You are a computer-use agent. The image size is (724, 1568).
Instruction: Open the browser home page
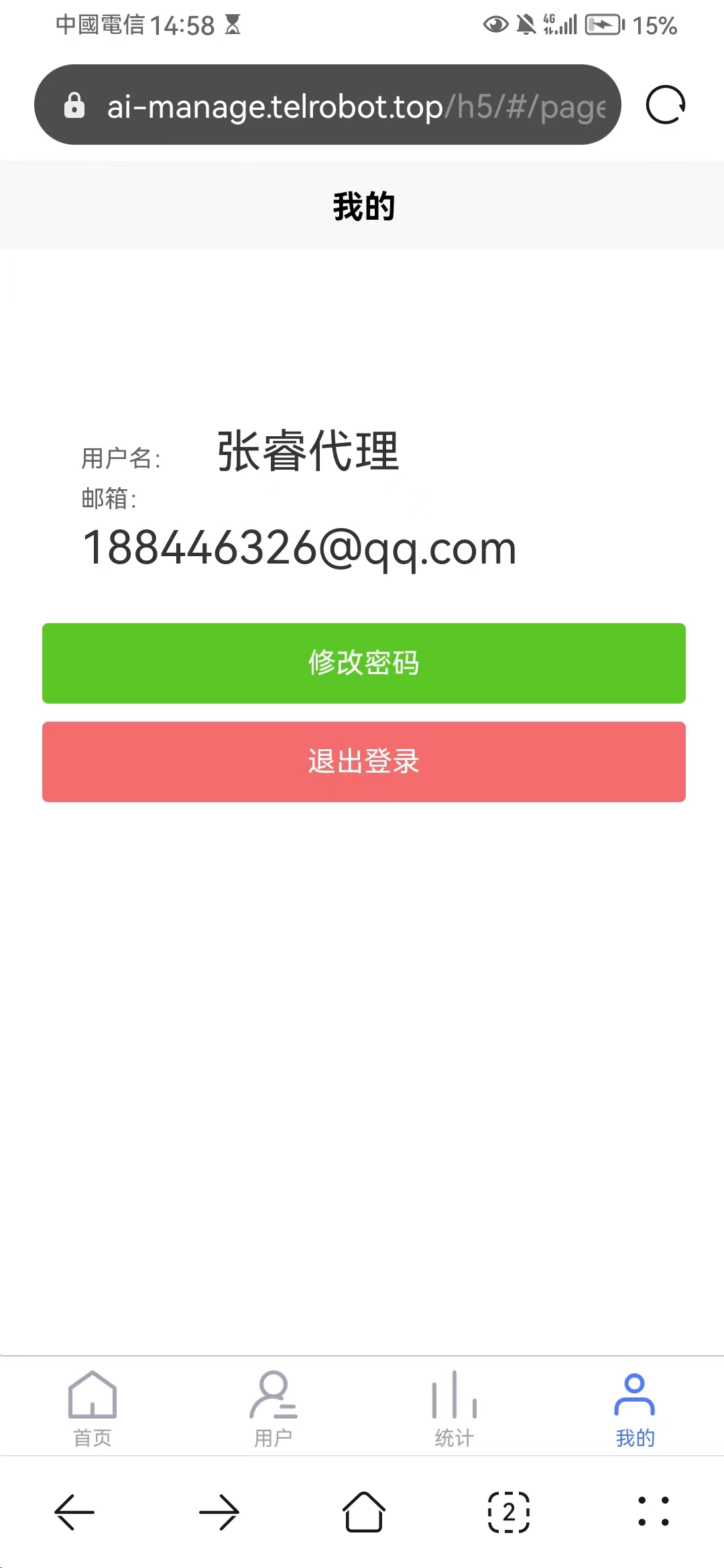(x=363, y=1512)
